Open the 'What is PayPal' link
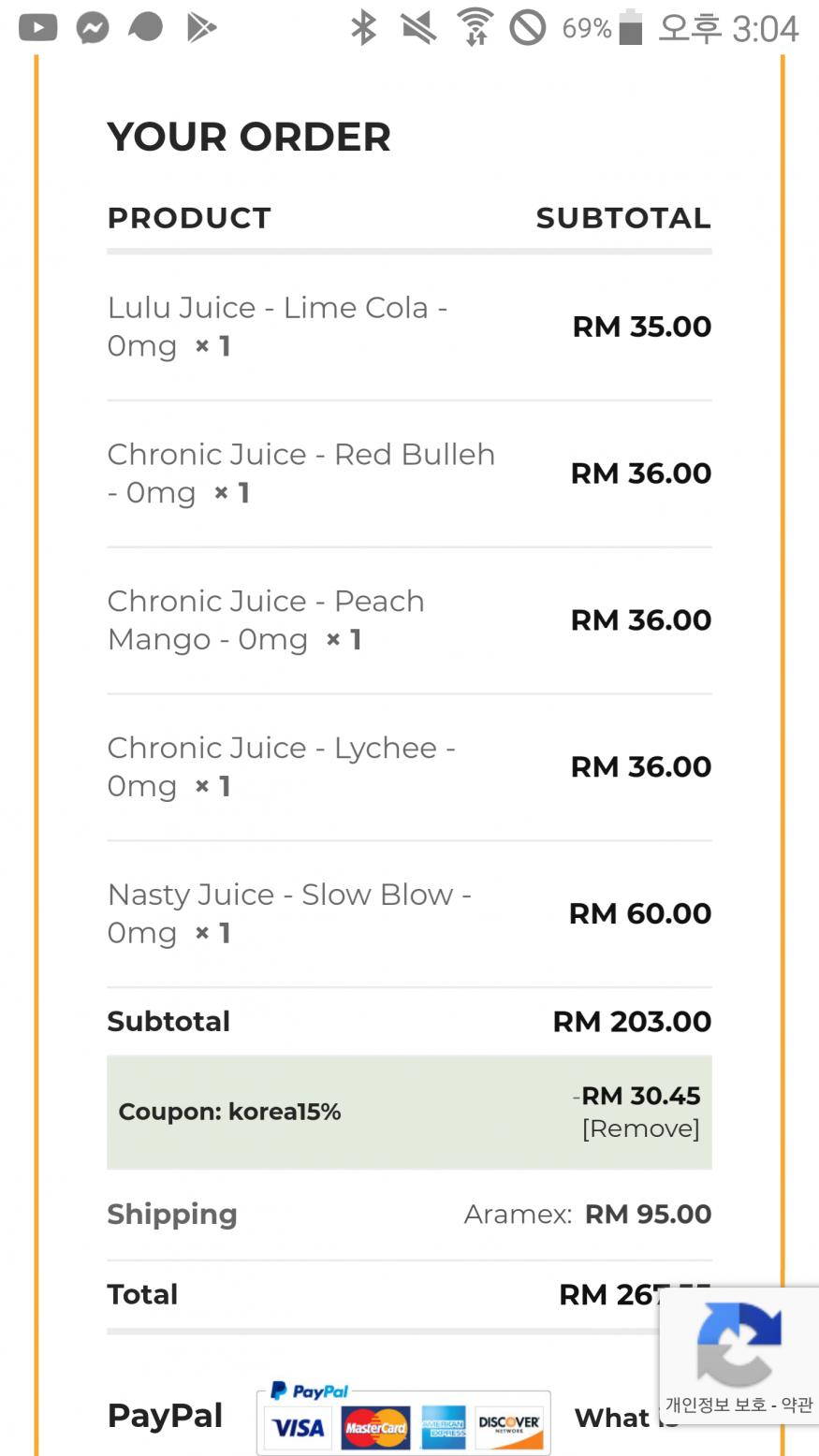This screenshot has height=1456, width=819. click(x=616, y=1418)
